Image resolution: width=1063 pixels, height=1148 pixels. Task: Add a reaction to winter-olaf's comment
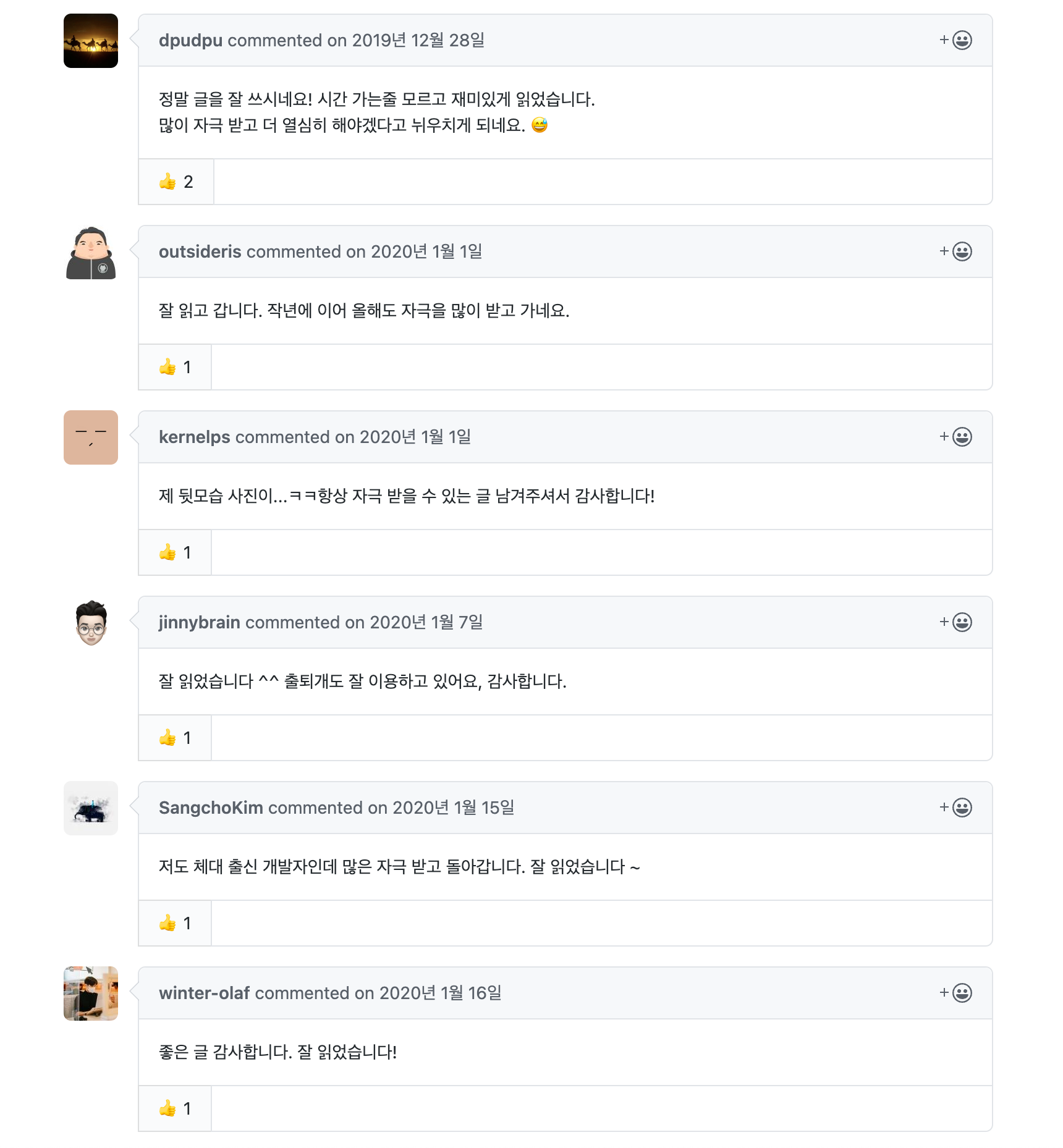pos(955,993)
